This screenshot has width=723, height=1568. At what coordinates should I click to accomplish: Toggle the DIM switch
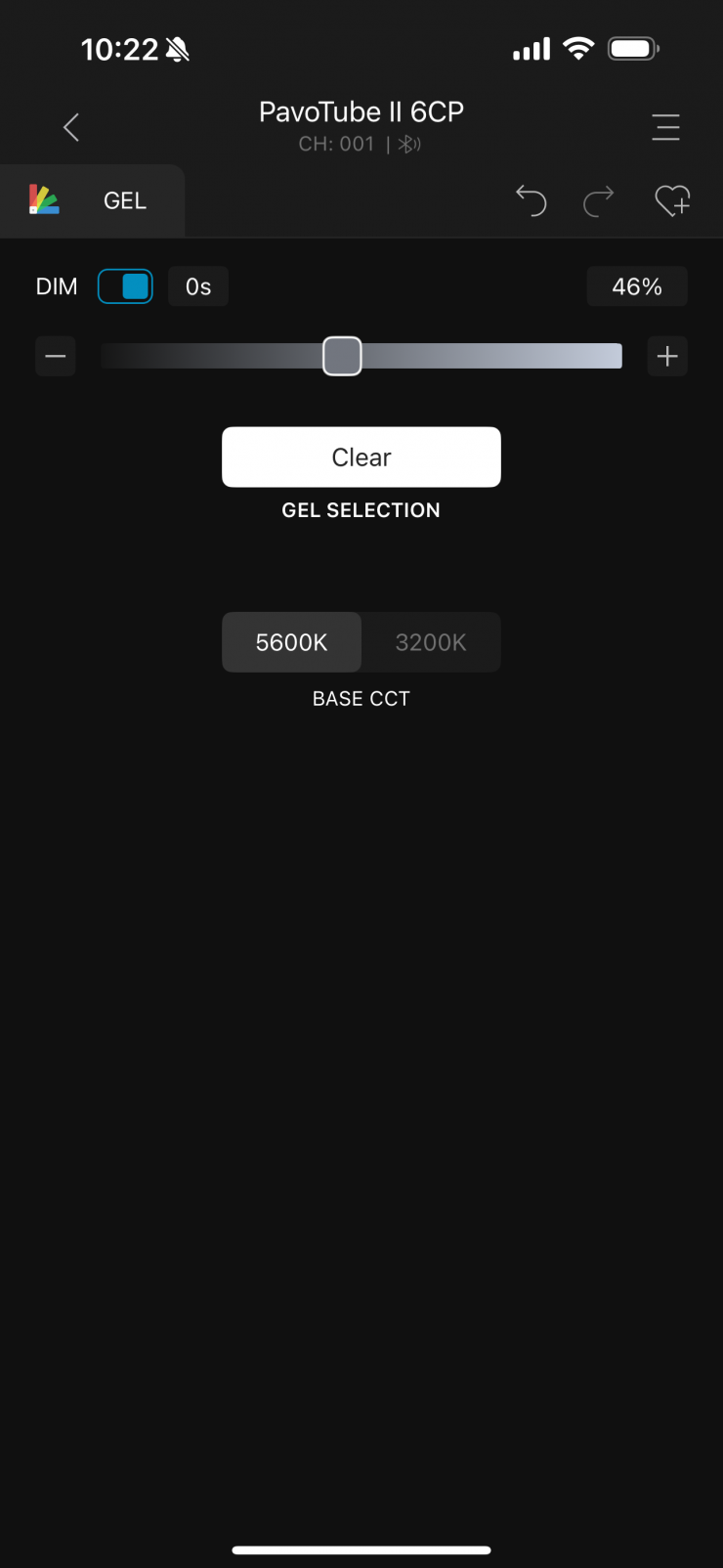[x=125, y=286]
